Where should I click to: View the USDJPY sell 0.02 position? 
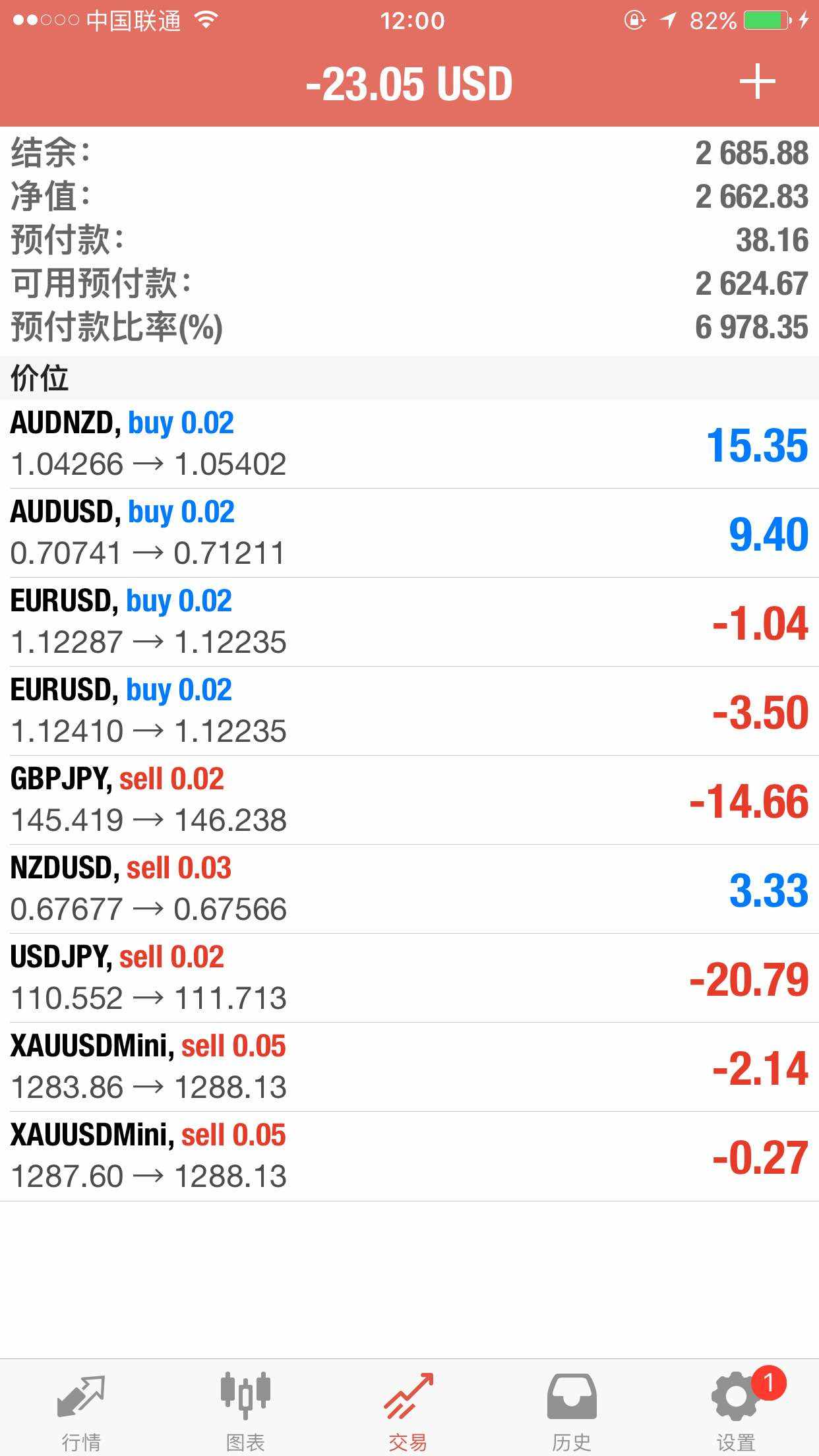[x=409, y=979]
